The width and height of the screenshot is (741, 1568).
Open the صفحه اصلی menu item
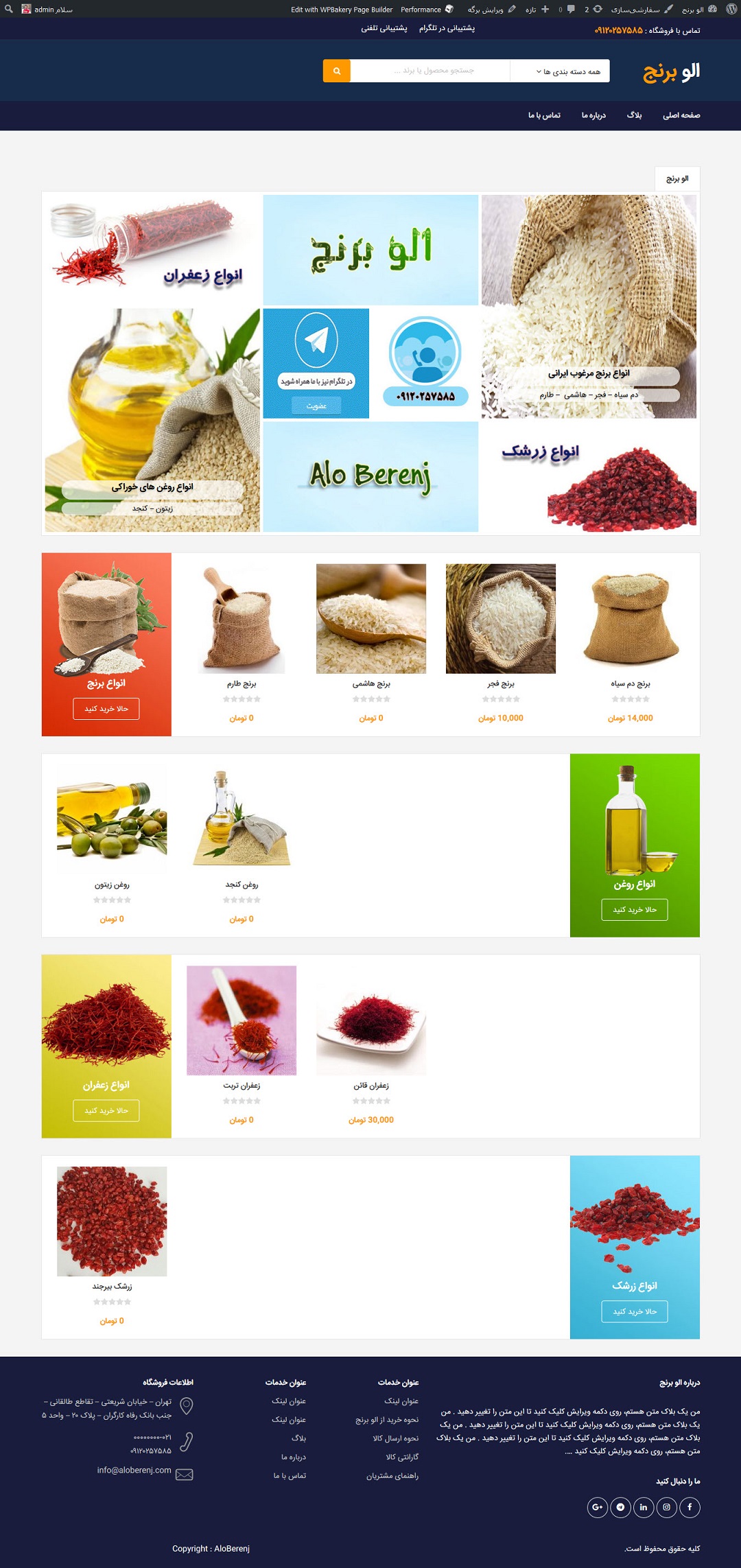681,115
